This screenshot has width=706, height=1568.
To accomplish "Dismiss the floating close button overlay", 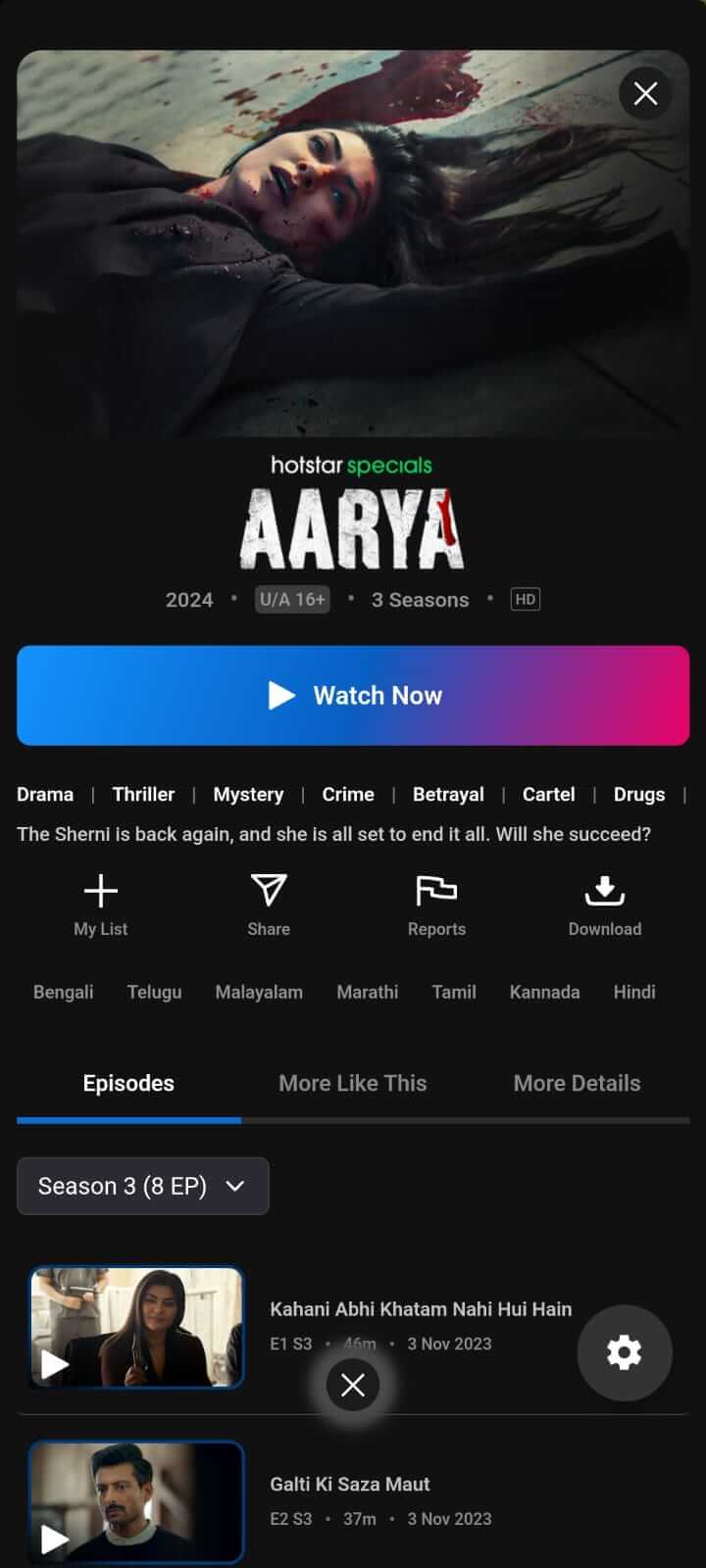I will (353, 1385).
